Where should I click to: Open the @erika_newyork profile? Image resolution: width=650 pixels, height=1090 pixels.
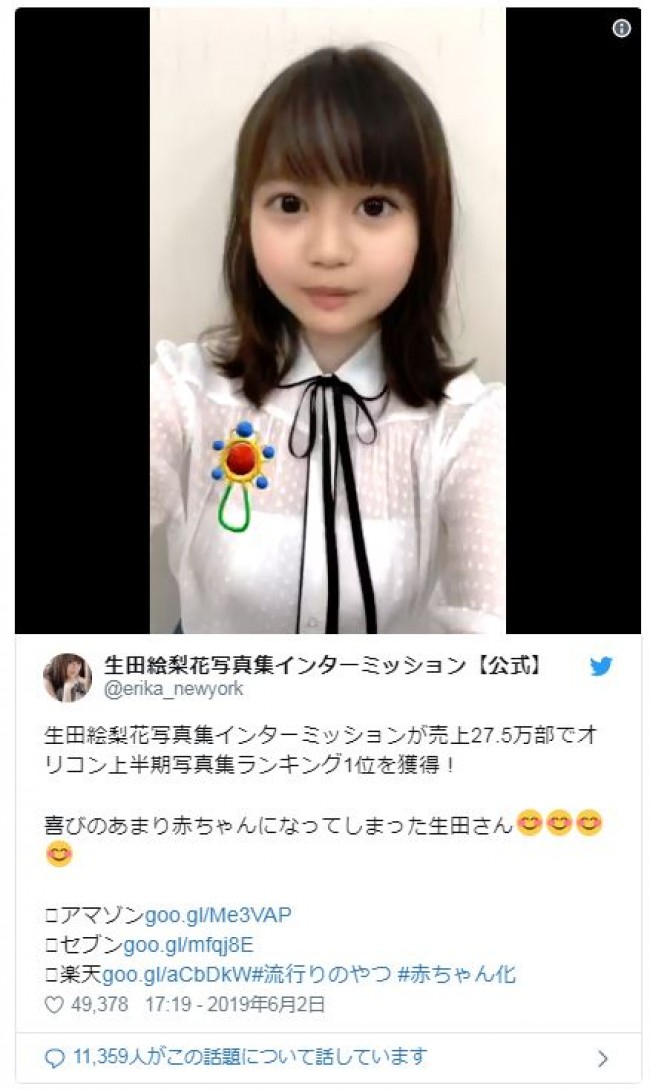pyautogui.click(x=173, y=689)
